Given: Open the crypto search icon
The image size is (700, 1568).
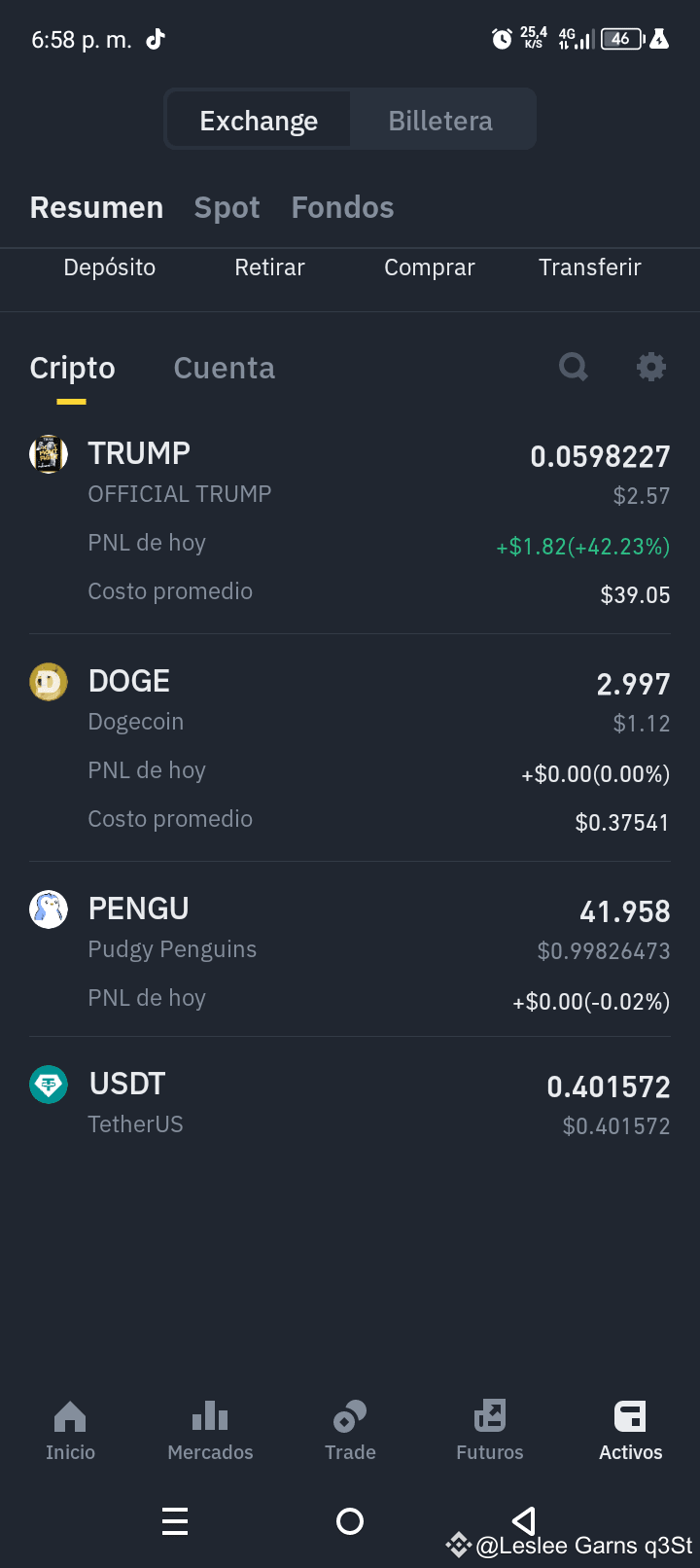Looking at the screenshot, I should tap(574, 367).
